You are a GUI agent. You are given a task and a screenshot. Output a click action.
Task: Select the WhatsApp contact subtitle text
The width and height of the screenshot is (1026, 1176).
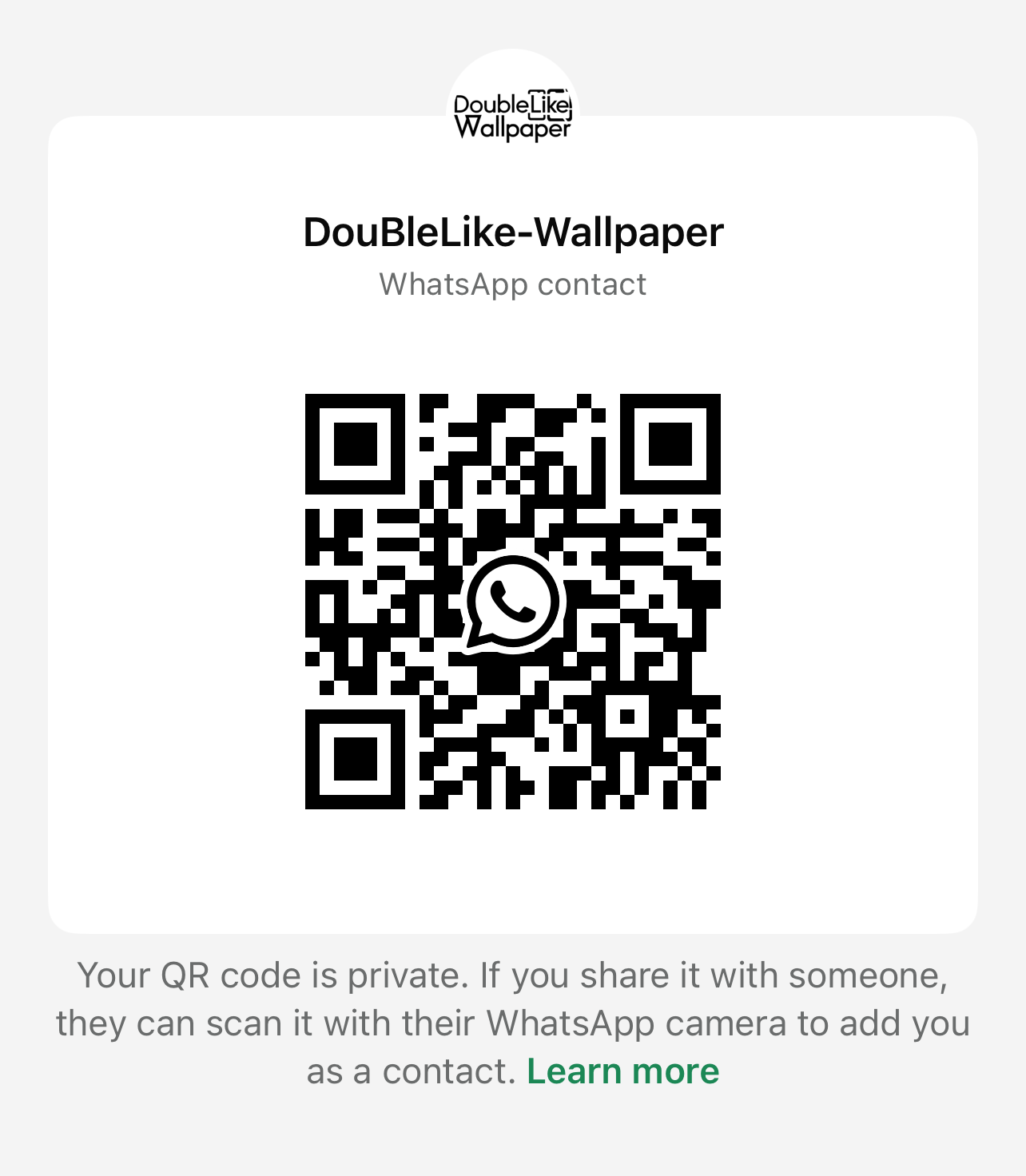(513, 284)
